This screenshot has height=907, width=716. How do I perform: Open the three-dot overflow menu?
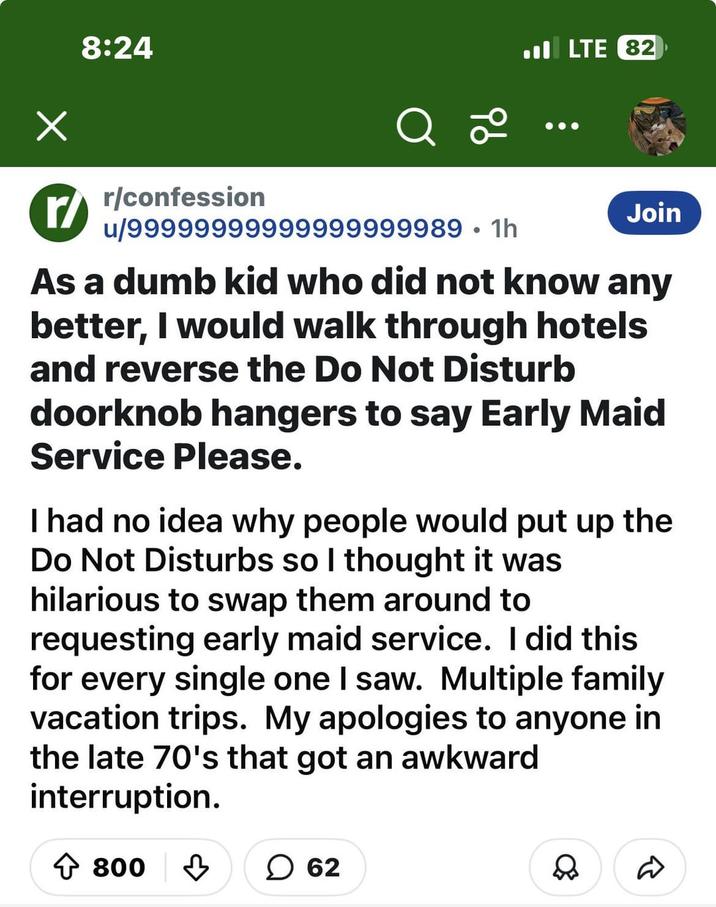(561, 127)
